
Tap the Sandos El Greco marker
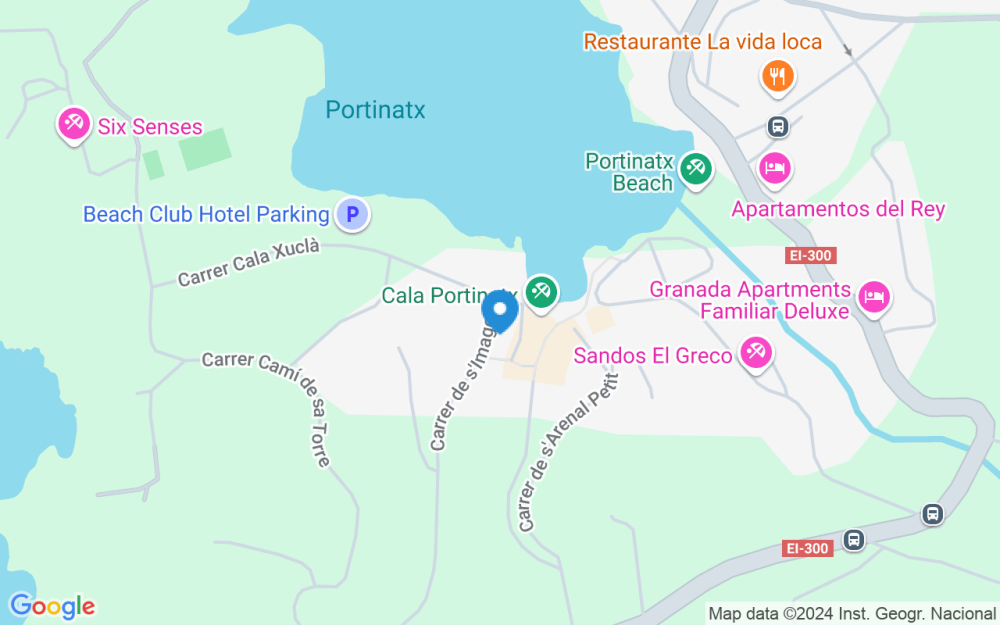[x=754, y=352]
